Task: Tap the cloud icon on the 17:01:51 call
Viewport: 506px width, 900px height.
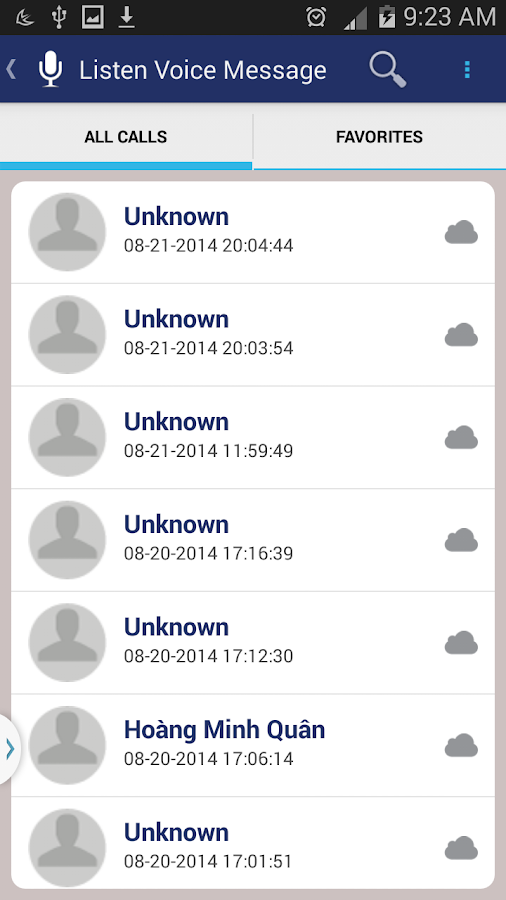Action: tap(461, 848)
